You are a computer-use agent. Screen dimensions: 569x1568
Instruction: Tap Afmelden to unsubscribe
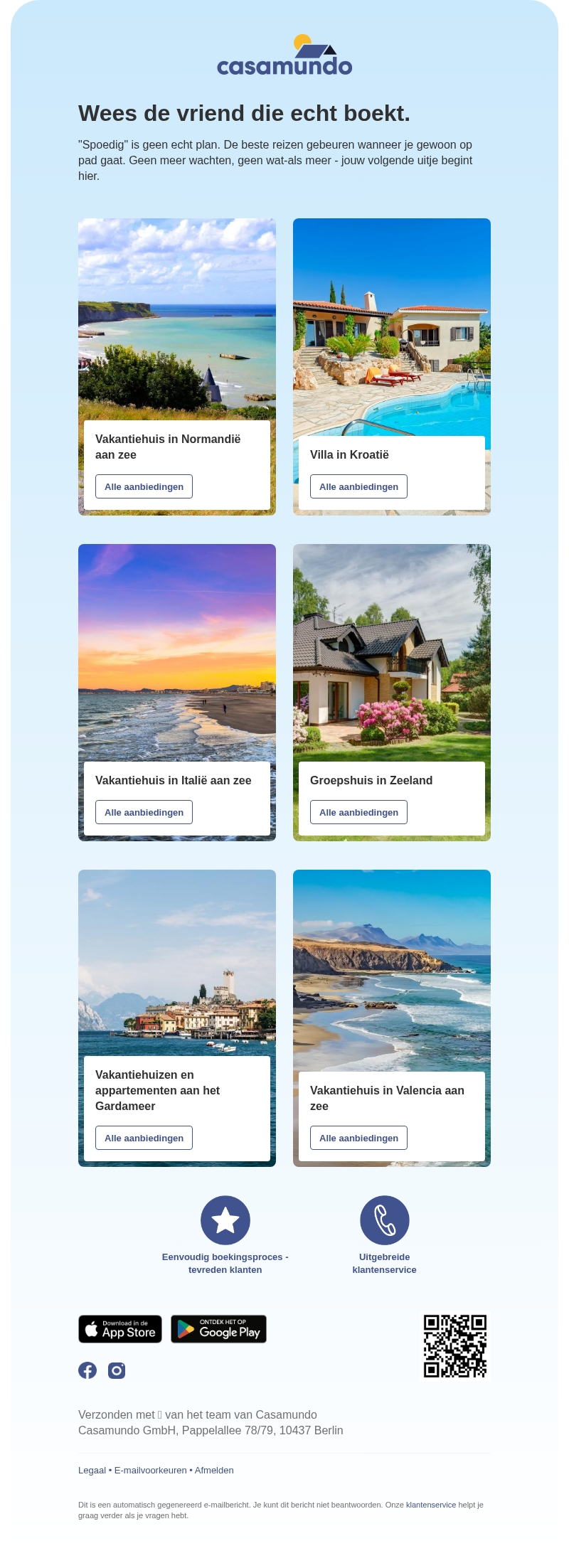pyautogui.click(x=214, y=1471)
